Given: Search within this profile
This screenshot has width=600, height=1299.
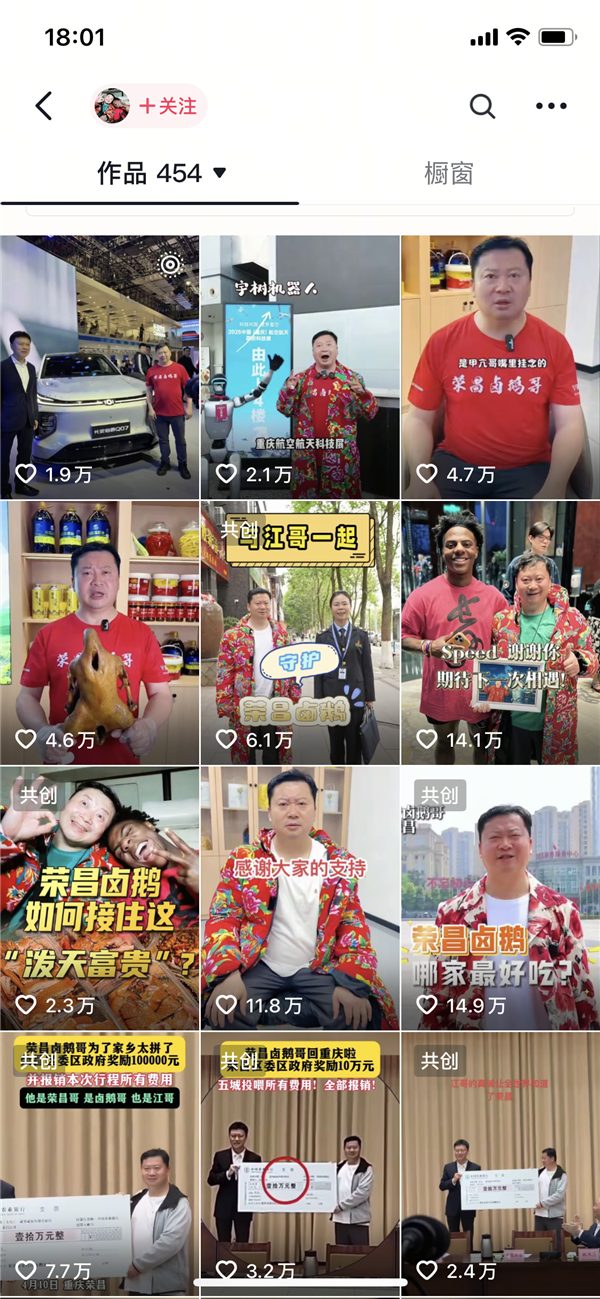Looking at the screenshot, I should coord(482,106).
